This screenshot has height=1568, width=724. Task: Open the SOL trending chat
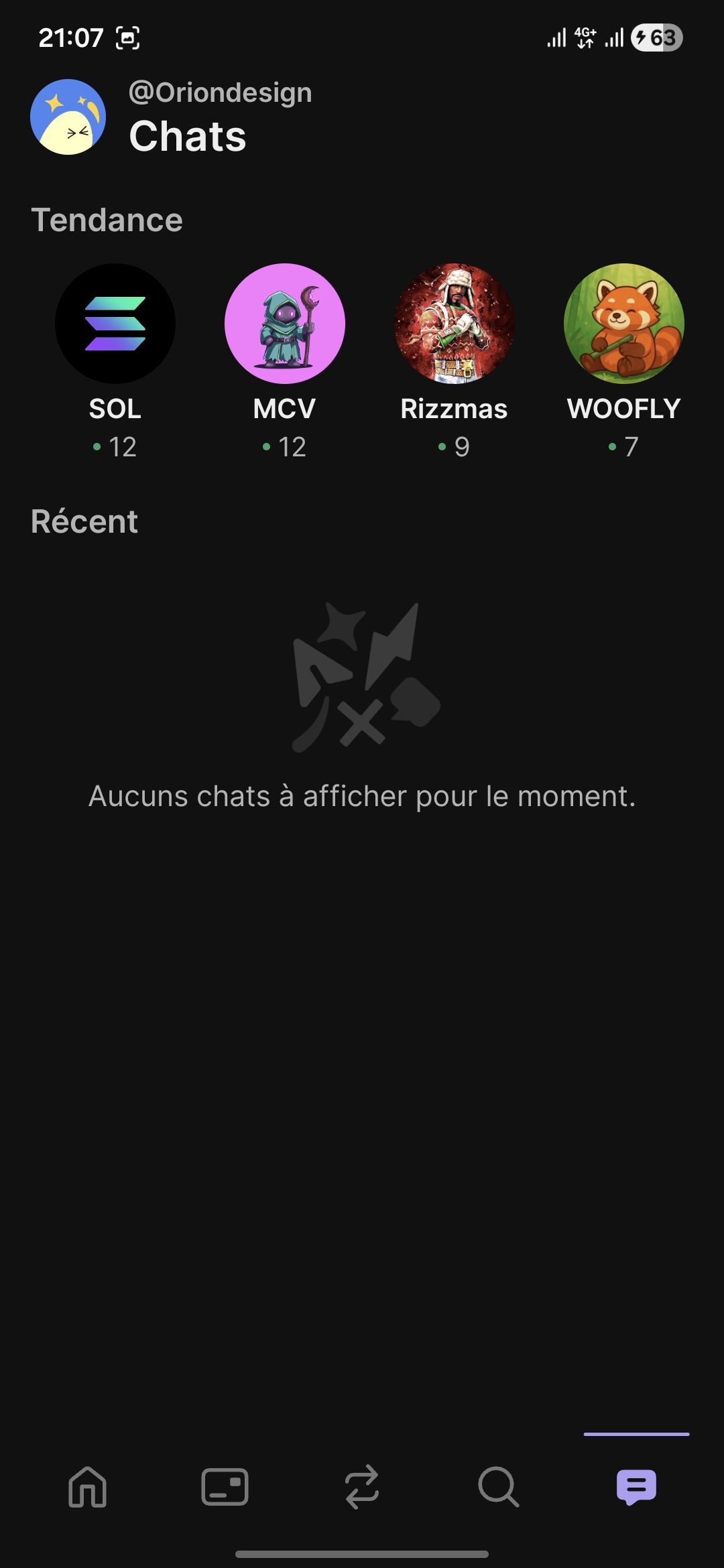click(x=115, y=324)
